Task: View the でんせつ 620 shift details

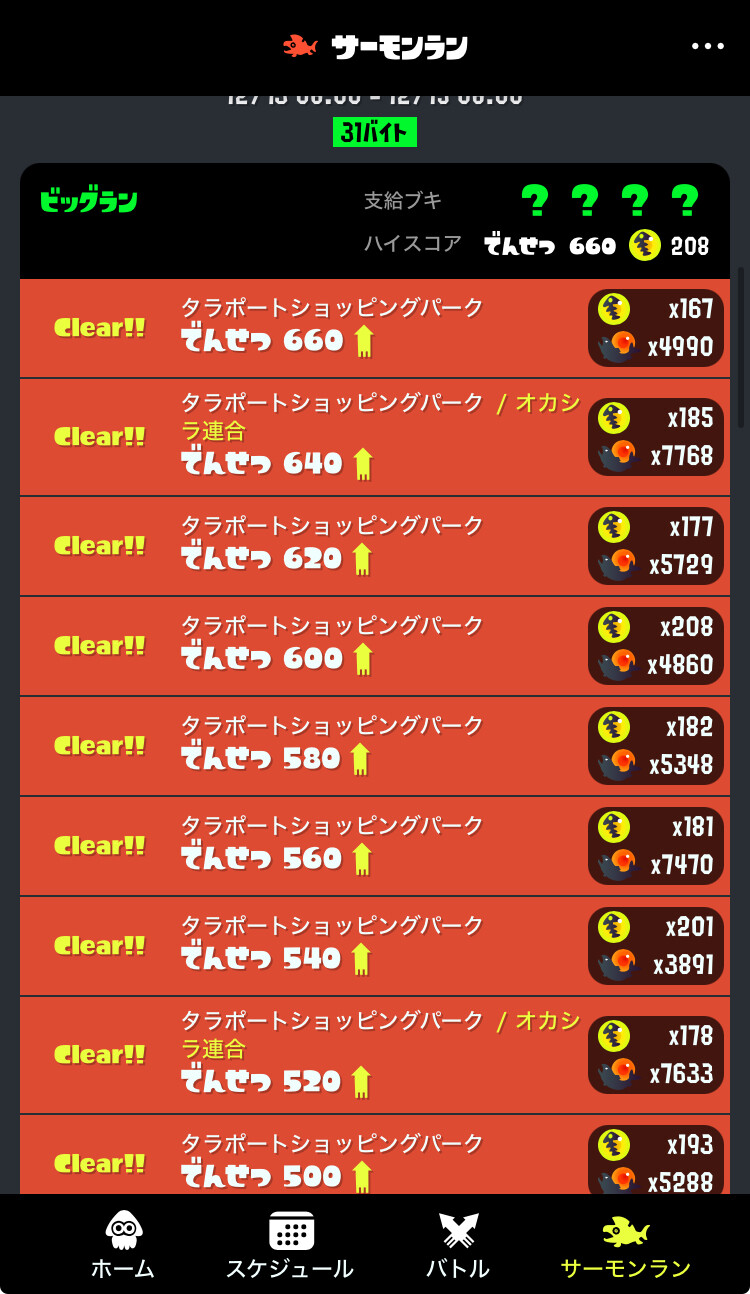Action: [374, 546]
